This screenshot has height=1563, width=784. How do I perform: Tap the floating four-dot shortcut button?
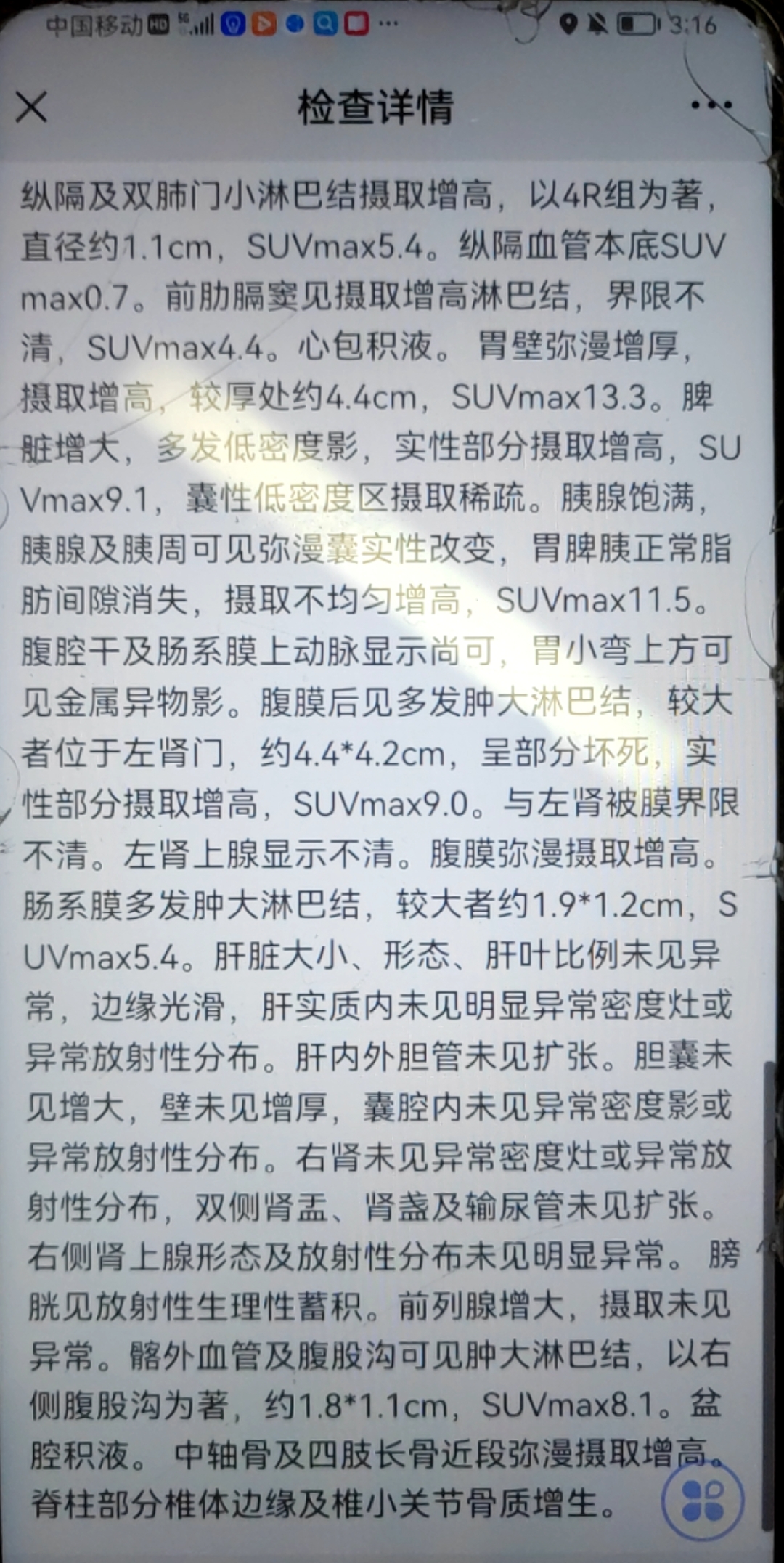[x=703, y=1480]
